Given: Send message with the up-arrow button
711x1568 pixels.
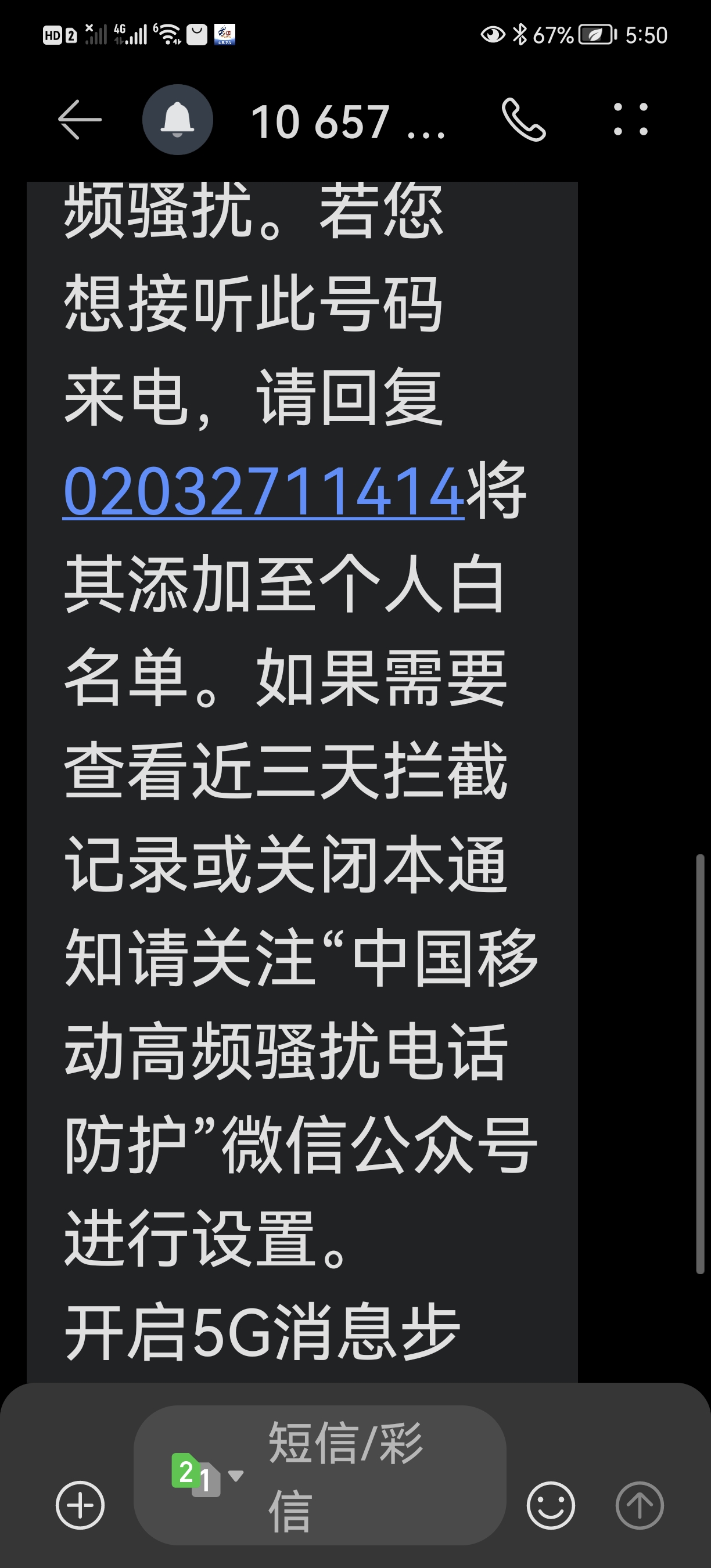Looking at the screenshot, I should coord(639,1505).
